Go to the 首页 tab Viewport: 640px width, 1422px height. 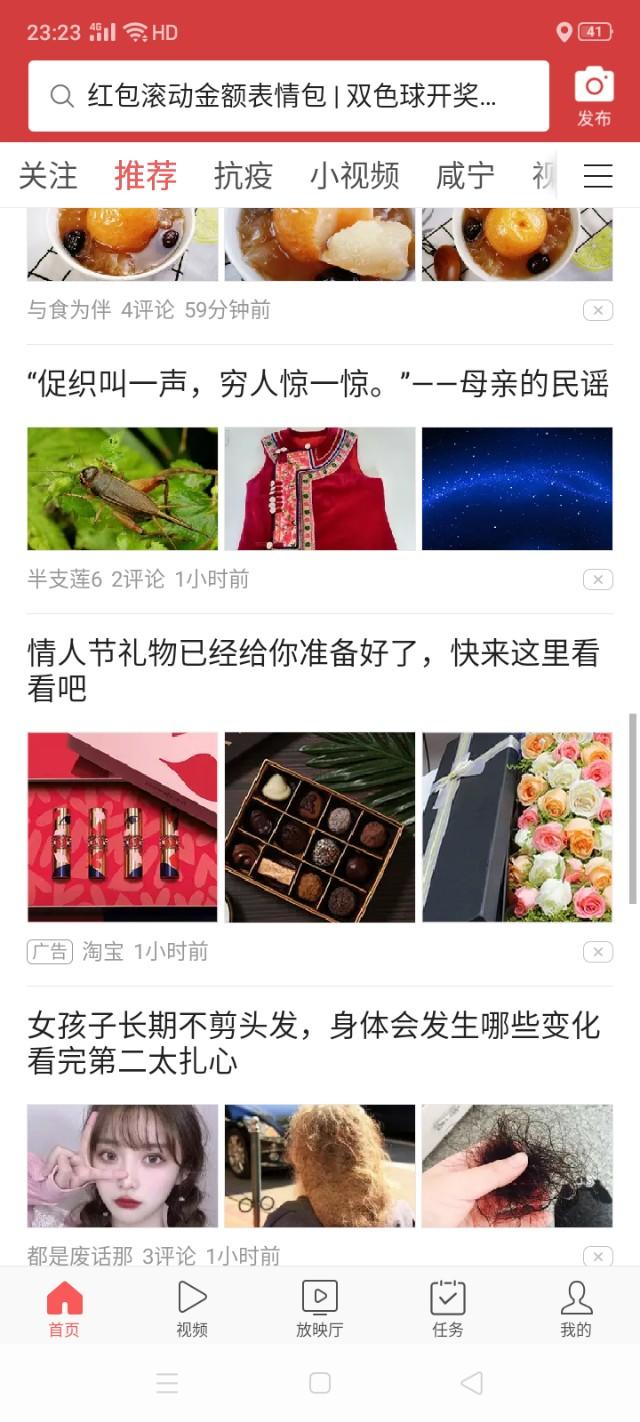(64, 1308)
